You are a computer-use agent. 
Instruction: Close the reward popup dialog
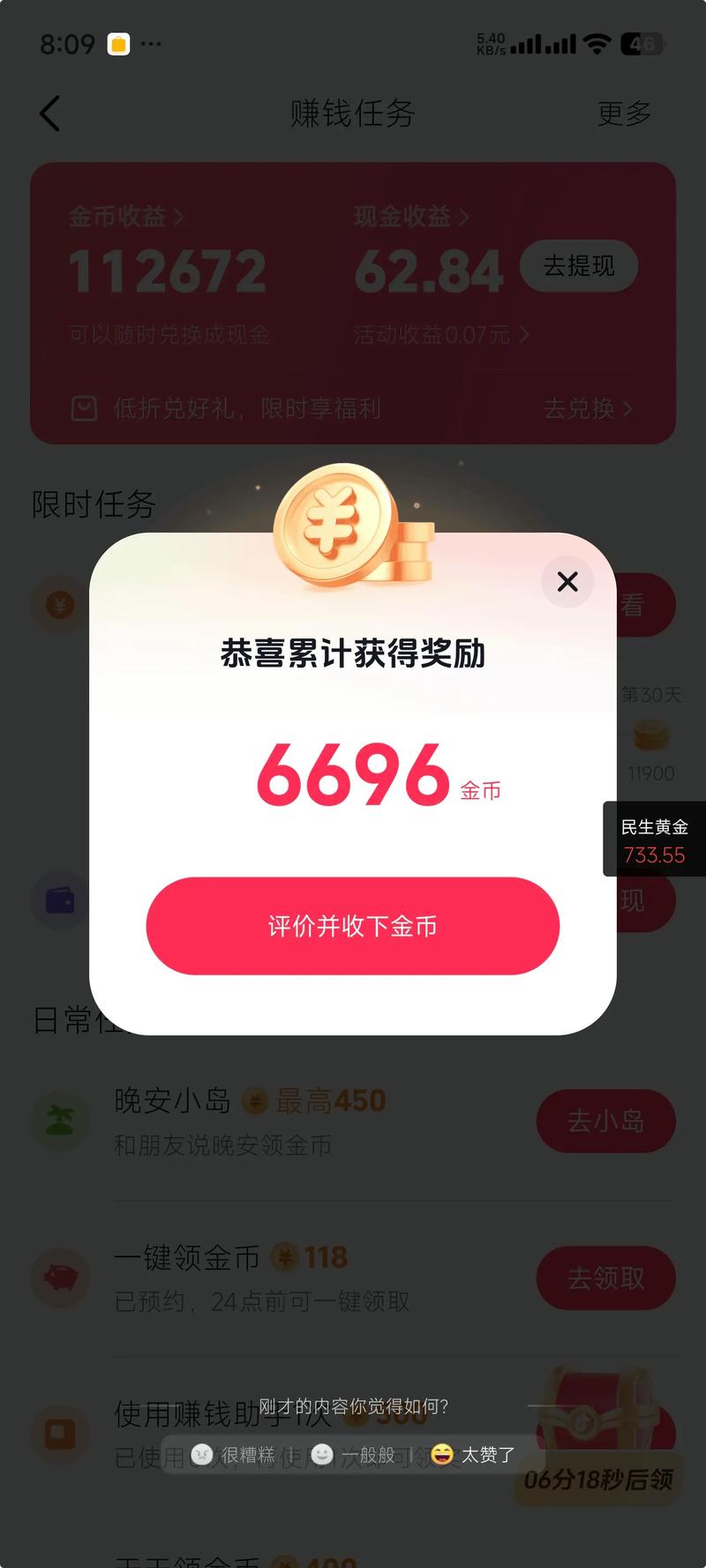[x=567, y=582]
